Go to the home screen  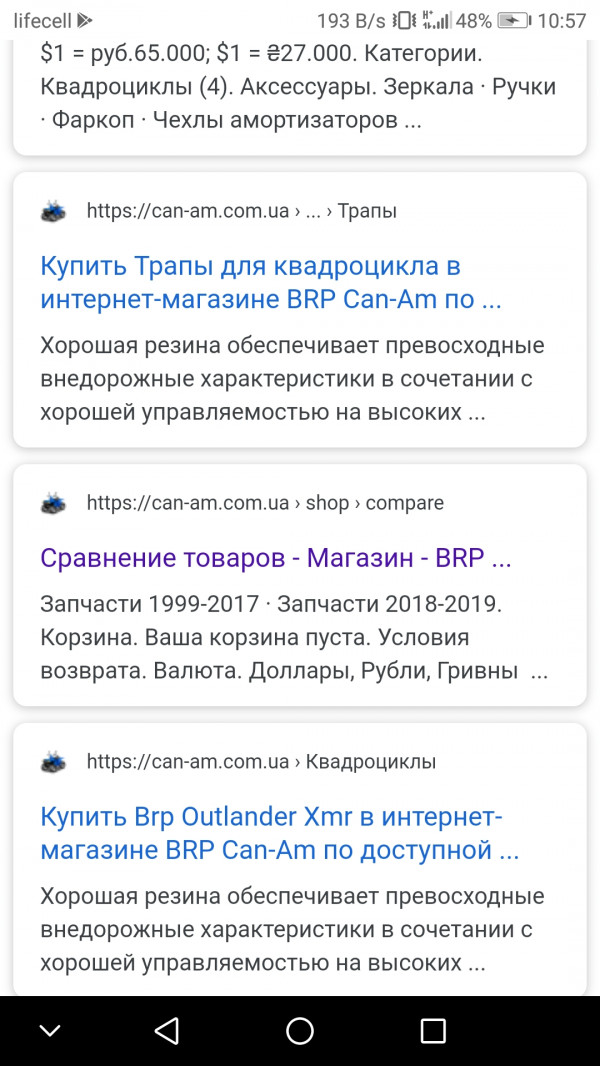[300, 1031]
